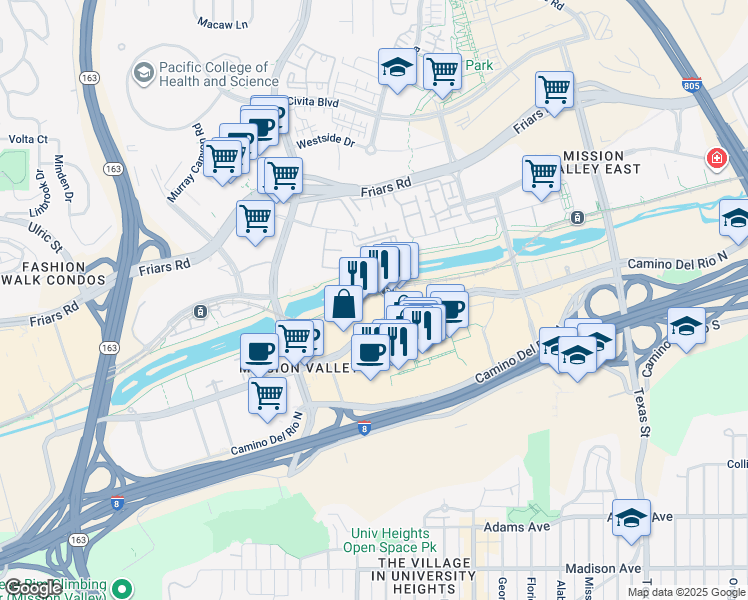Open the cart marker at the top right
The height and width of the screenshot is (600, 748).
coord(553,89)
